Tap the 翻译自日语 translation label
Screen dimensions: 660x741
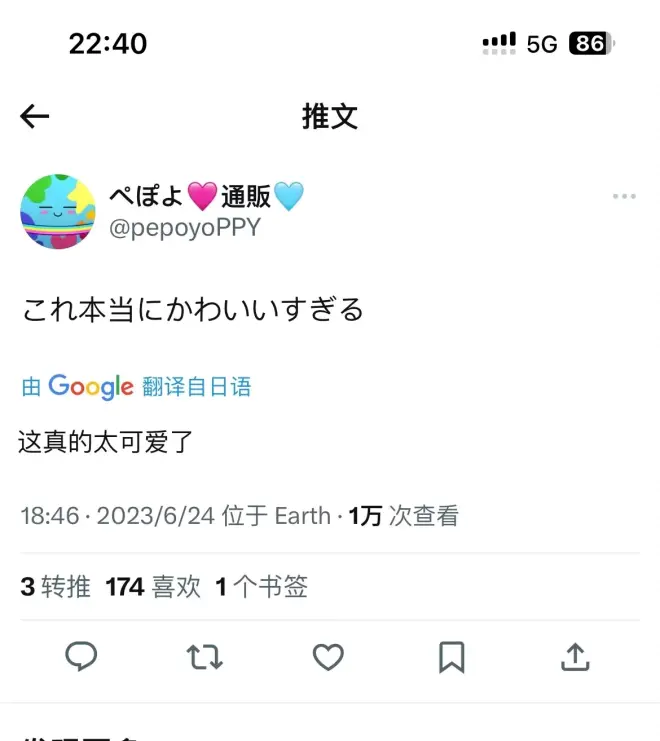click(197, 387)
